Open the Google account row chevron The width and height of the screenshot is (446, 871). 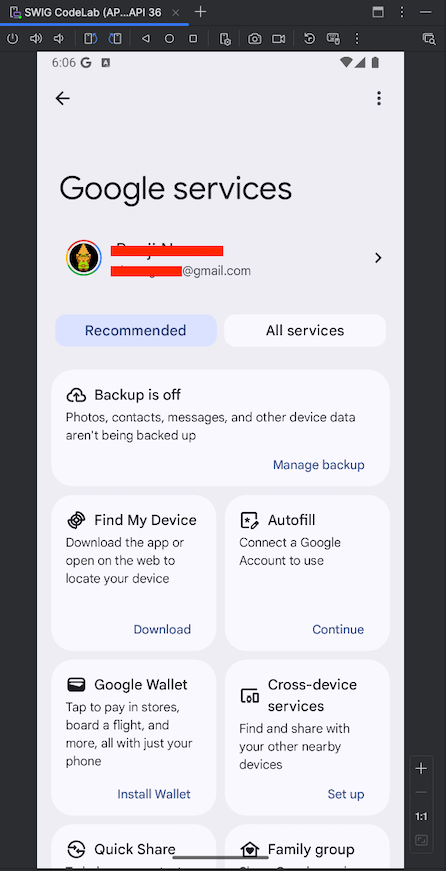click(x=378, y=258)
